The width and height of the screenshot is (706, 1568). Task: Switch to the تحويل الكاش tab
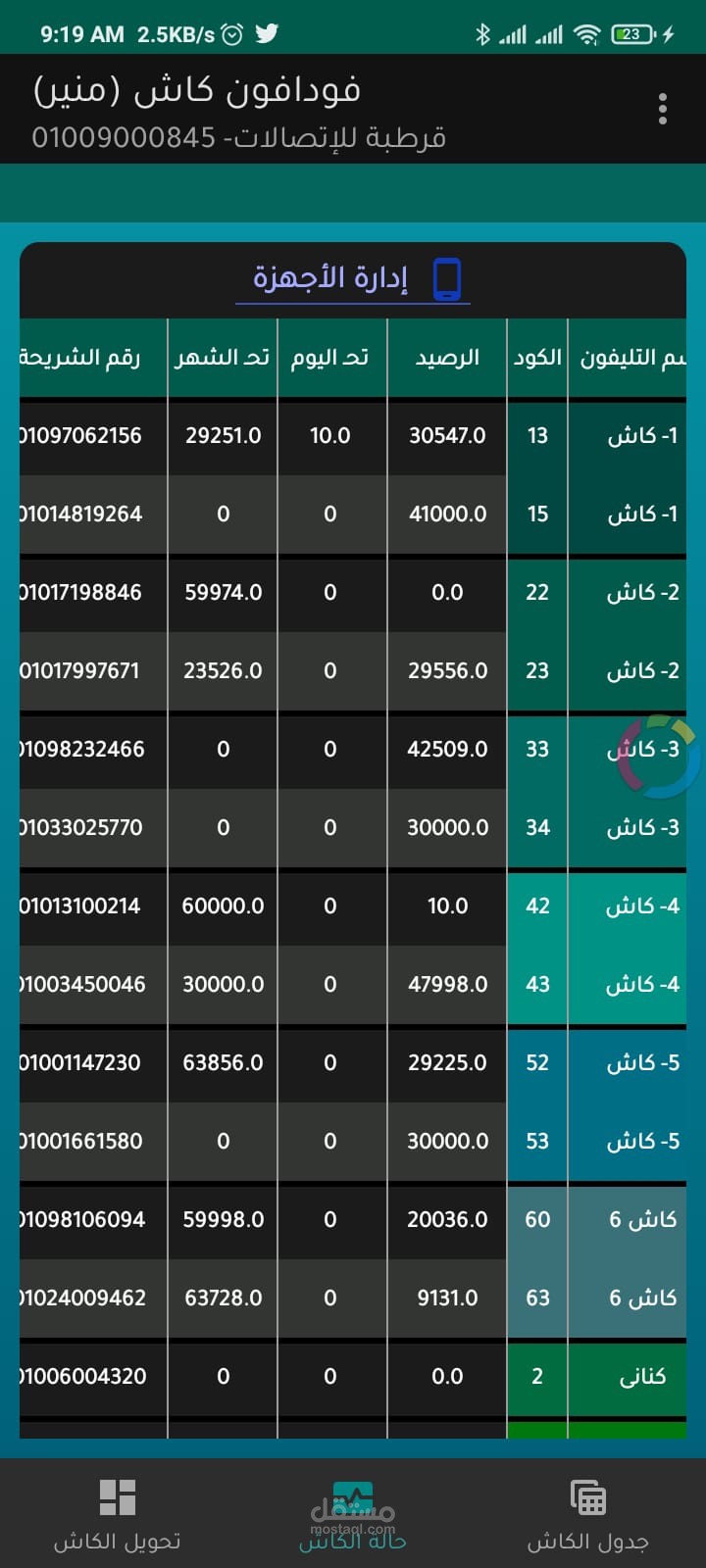coord(118,1515)
